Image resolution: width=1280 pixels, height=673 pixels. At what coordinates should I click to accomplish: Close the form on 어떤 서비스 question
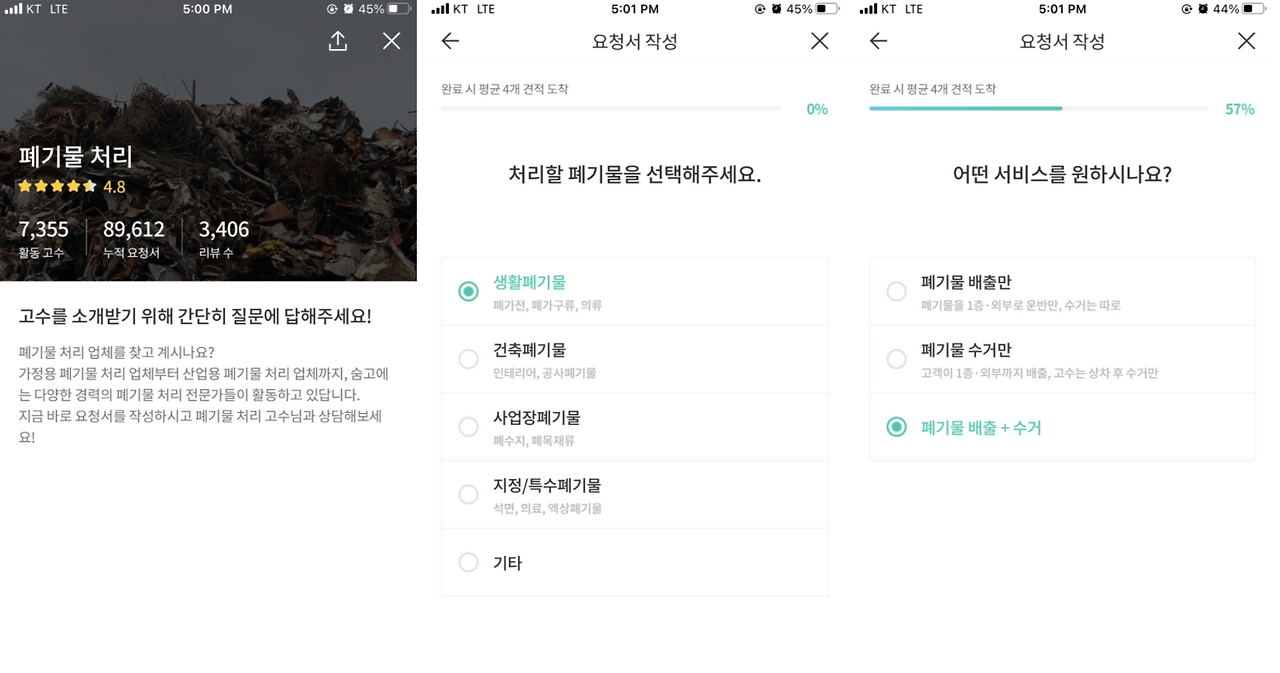(x=1246, y=41)
